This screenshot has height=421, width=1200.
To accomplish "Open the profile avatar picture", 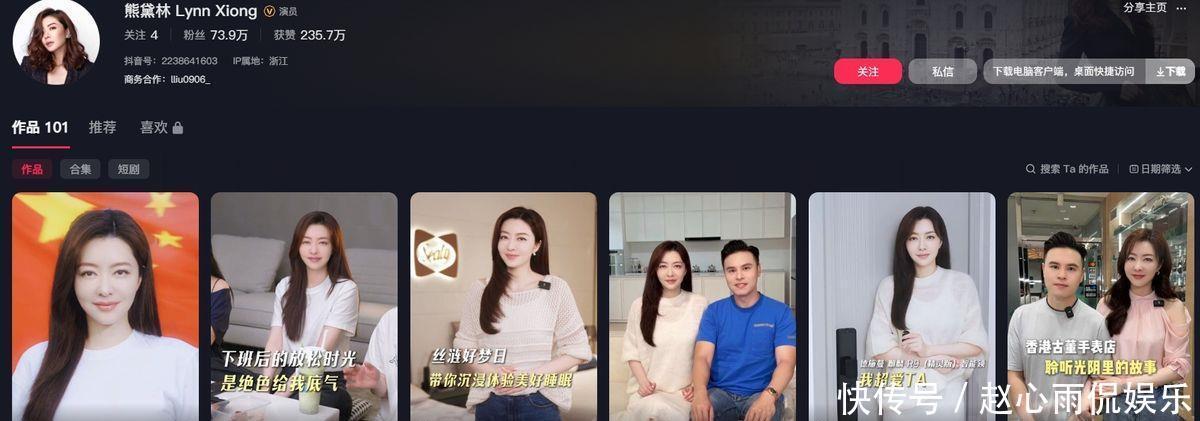I will (x=55, y=42).
